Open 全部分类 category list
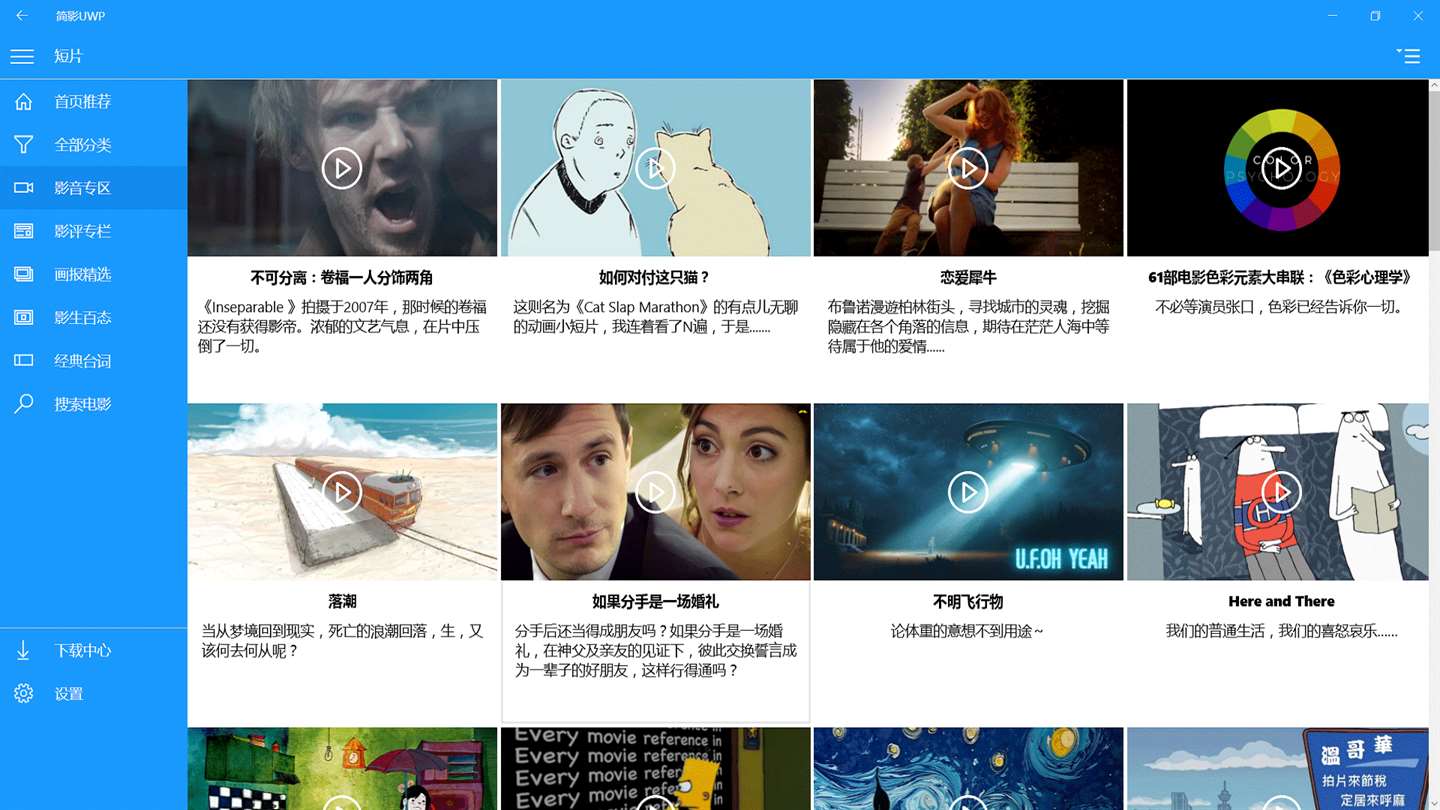 click(x=82, y=145)
